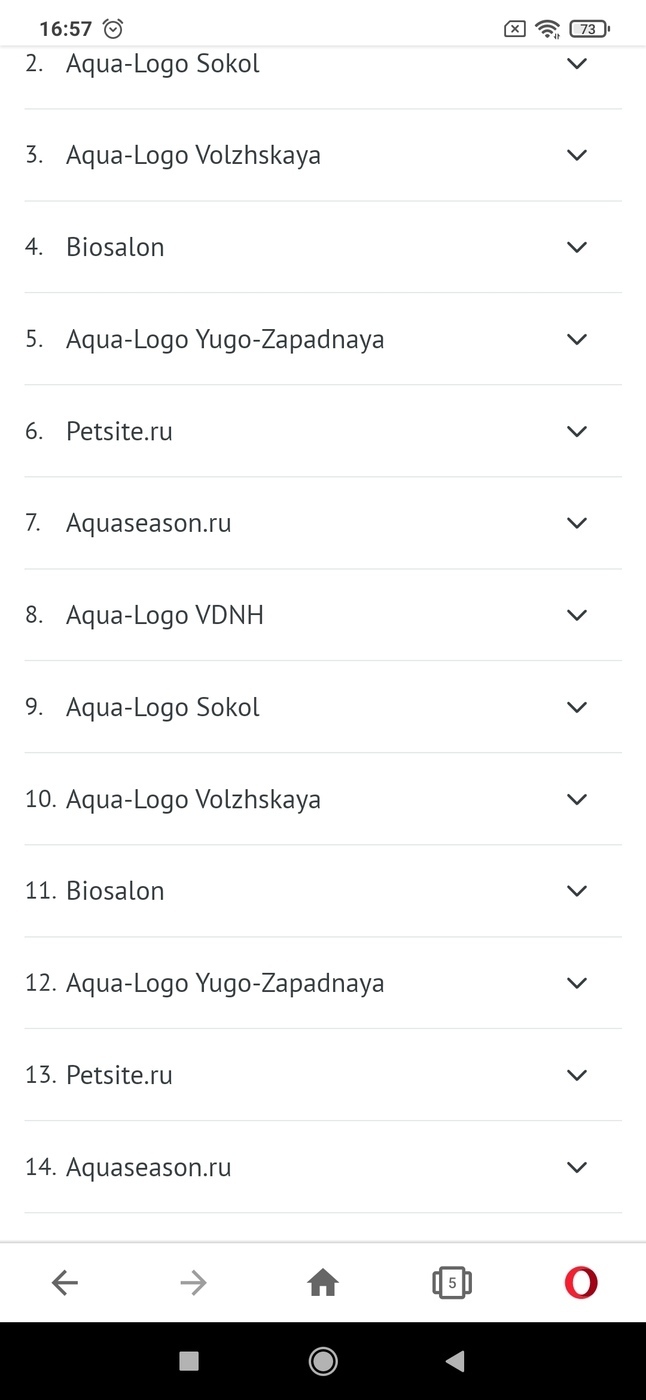Viewport: 646px width, 1400px height.
Task: Expand item 4 Biosalon
Action: point(576,247)
